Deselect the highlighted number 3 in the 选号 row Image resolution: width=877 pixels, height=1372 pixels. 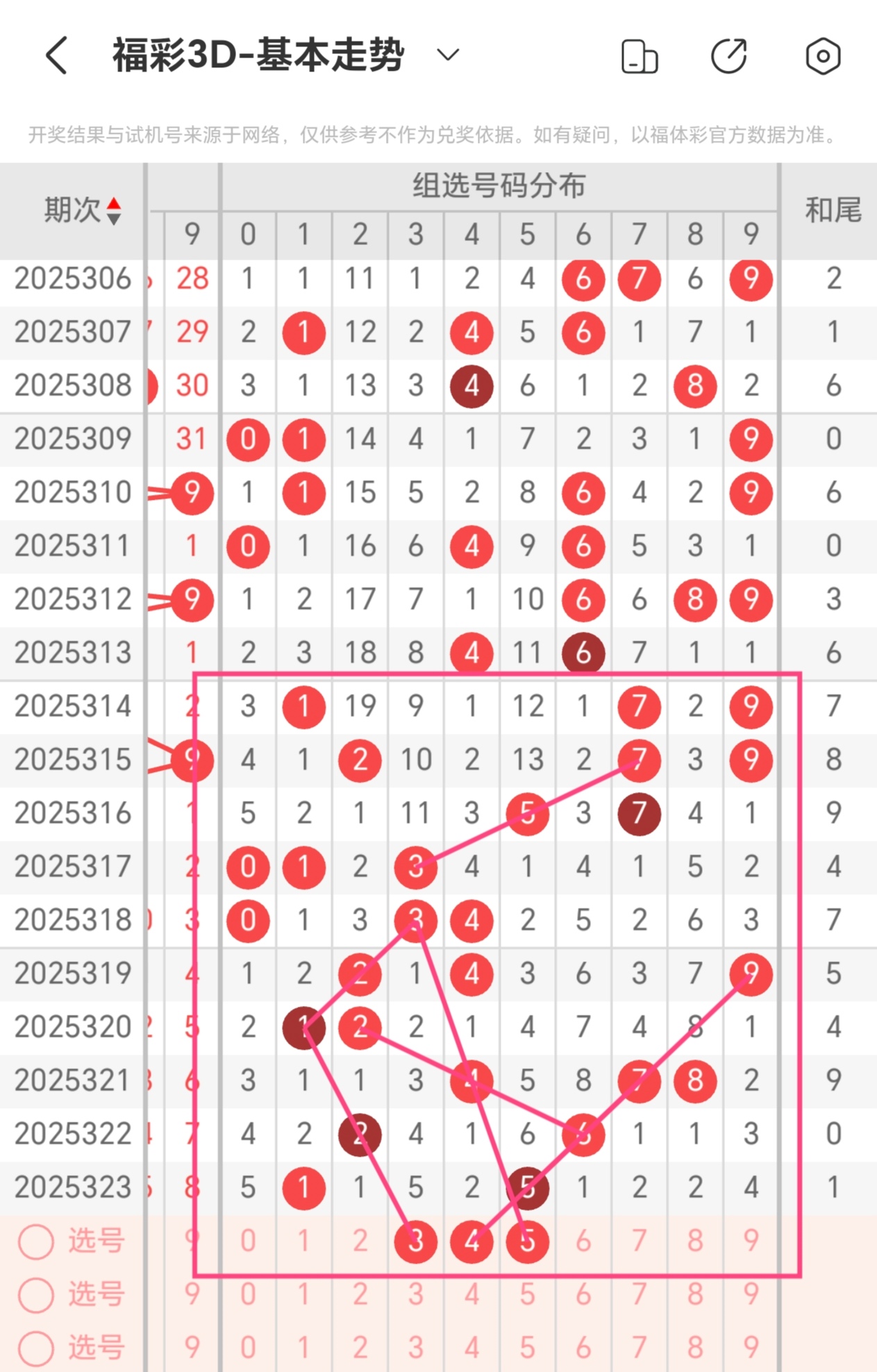click(415, 1241)
